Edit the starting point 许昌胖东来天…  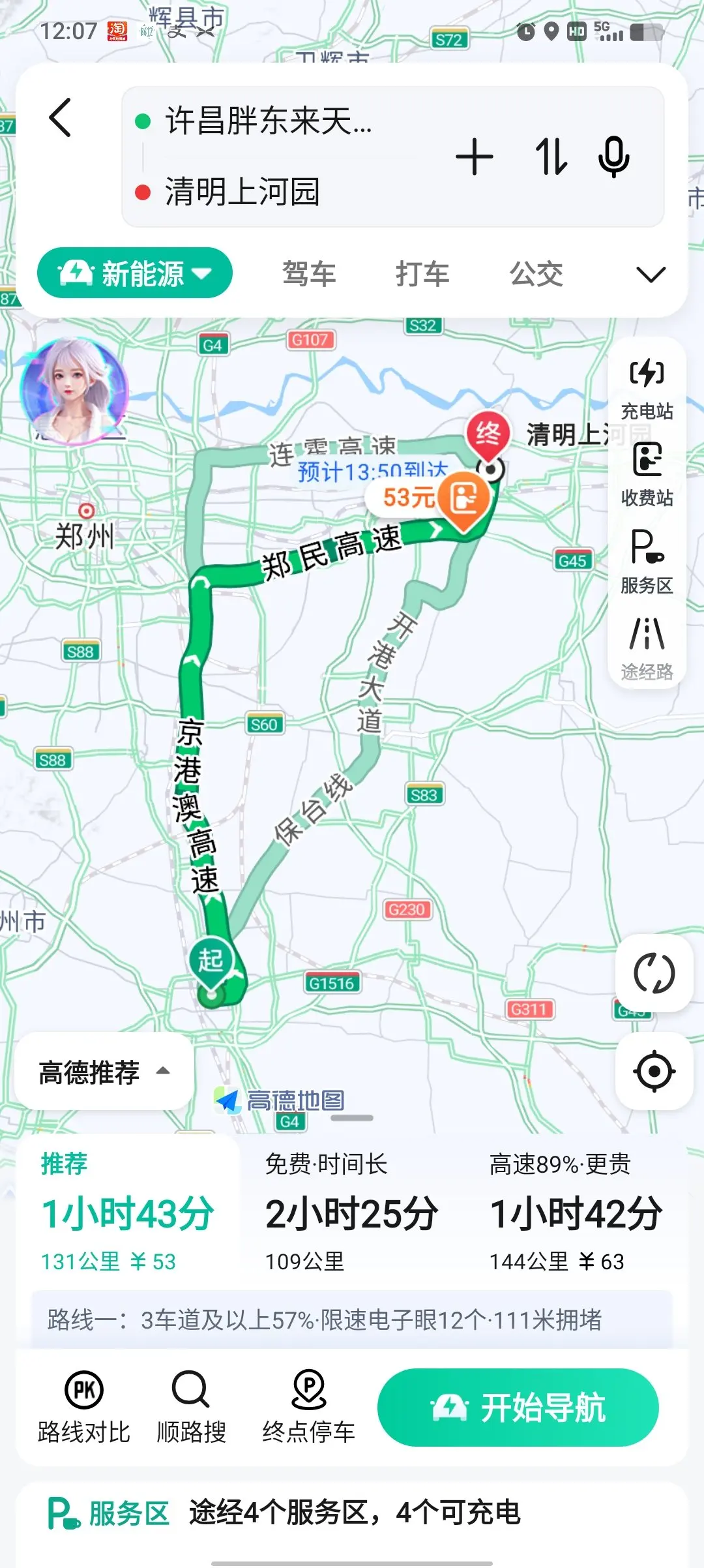click(269, 121)
